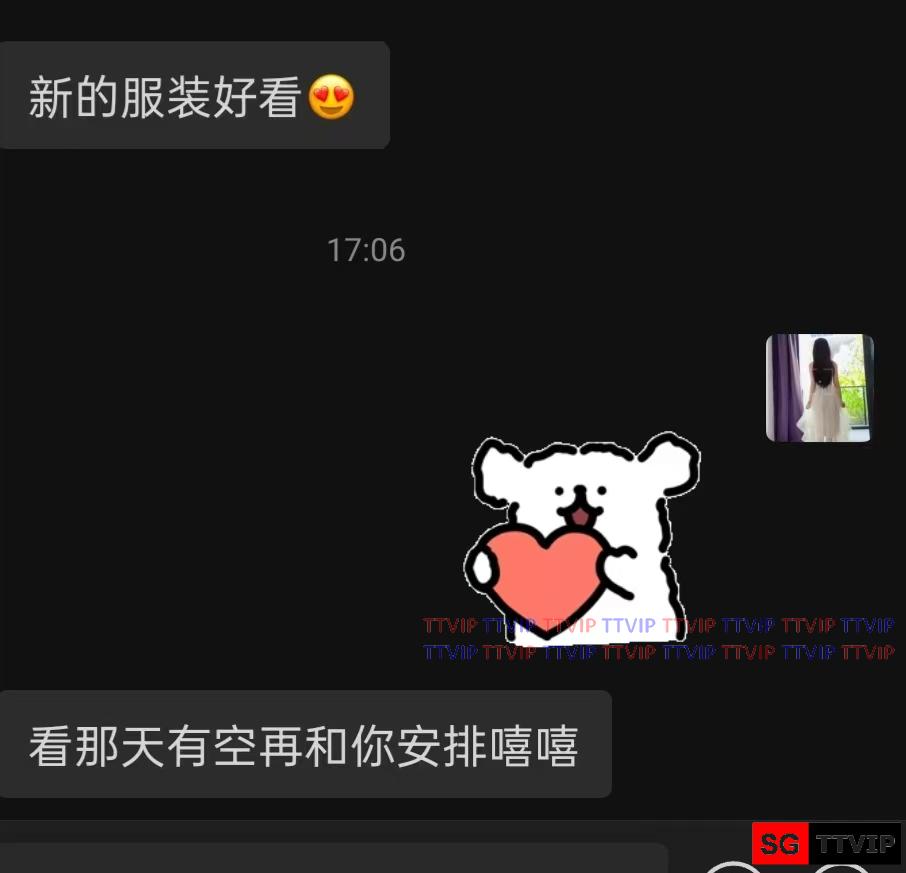Tap the message input field
The height and width of the screenshot is (873, 906).
[333, 859]
